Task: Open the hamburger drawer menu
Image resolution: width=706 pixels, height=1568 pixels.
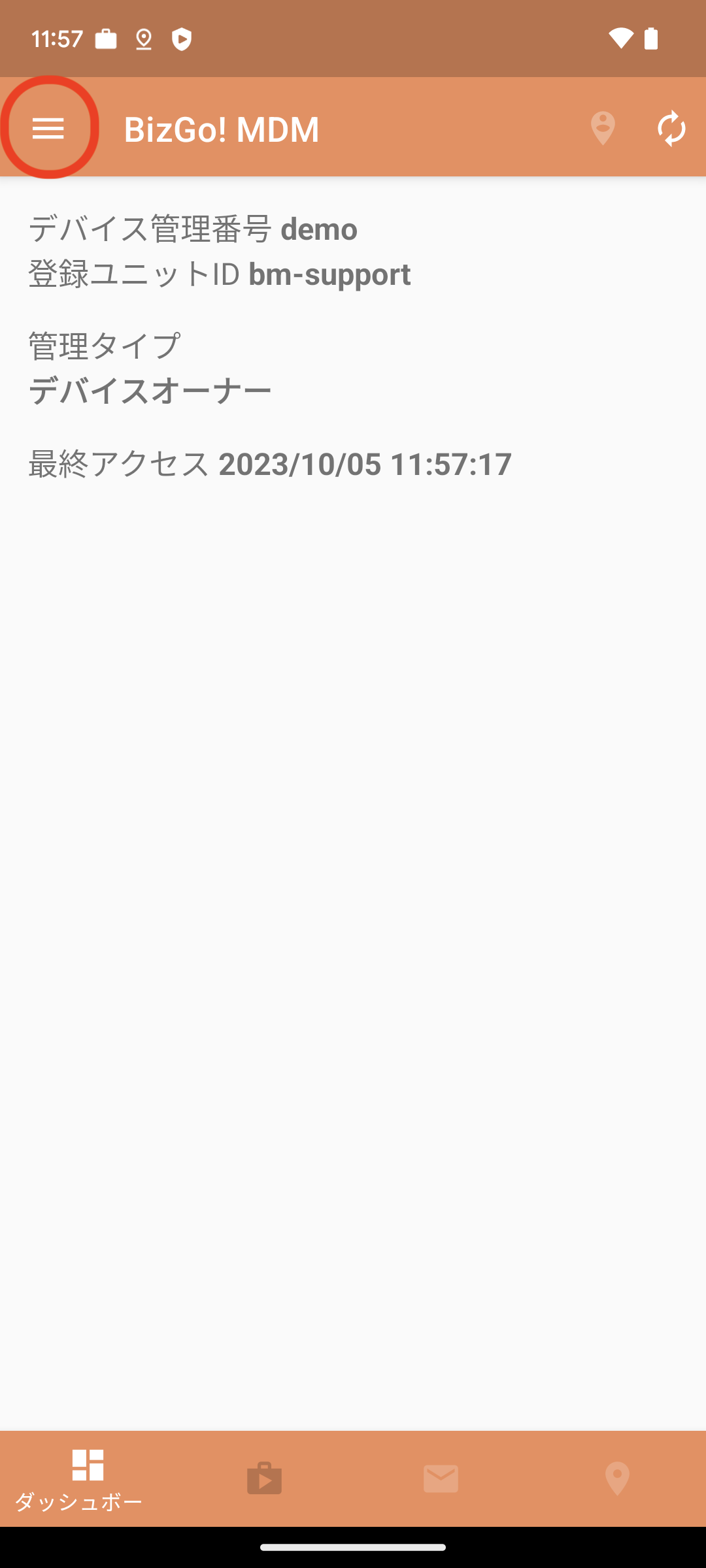Action: pyautogui.click(x=48, y=128)
